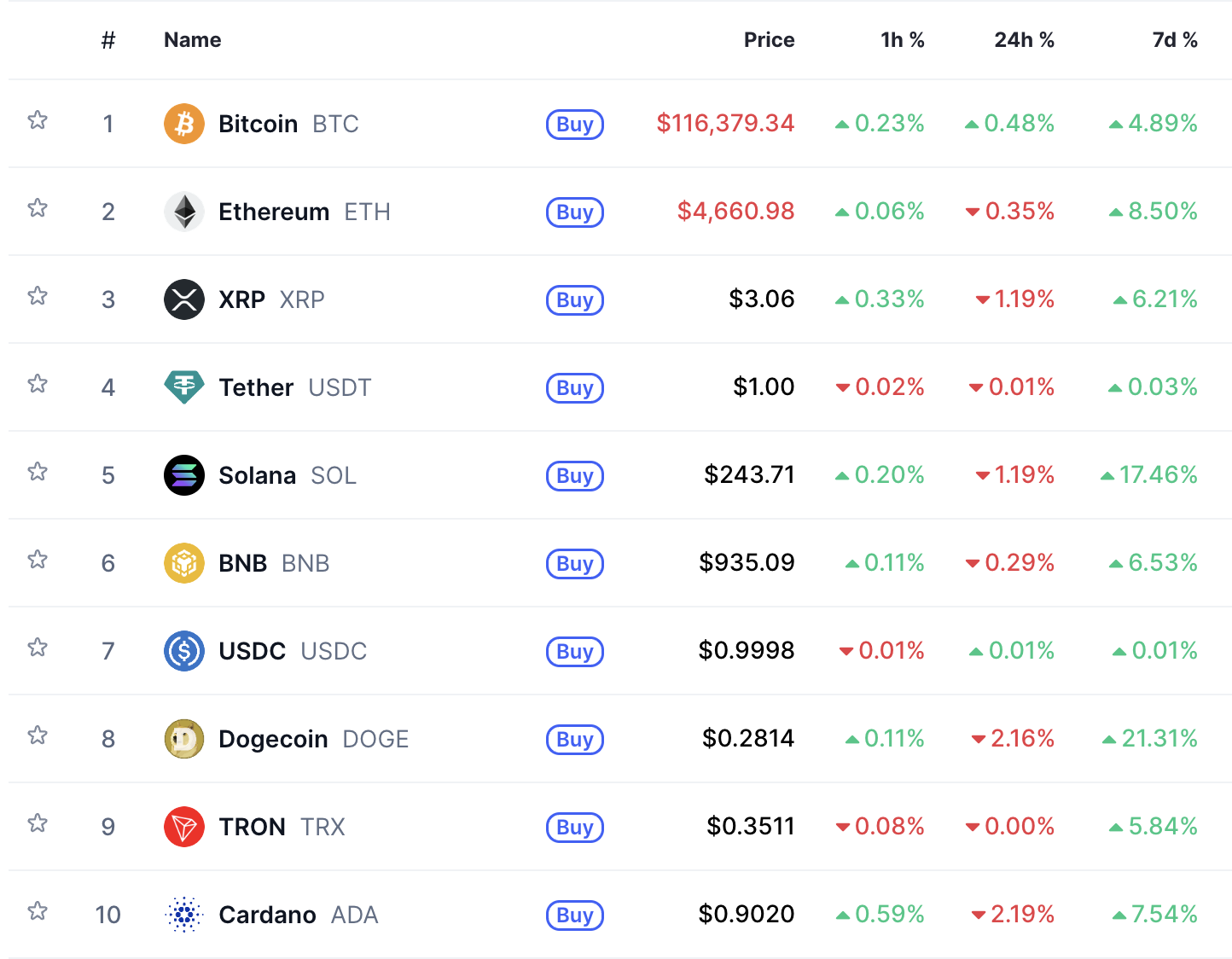This screenshot has width=1232, height=959.
Task: Tap the Buy button for Bitcoin
Action: (x=574, y=125)
